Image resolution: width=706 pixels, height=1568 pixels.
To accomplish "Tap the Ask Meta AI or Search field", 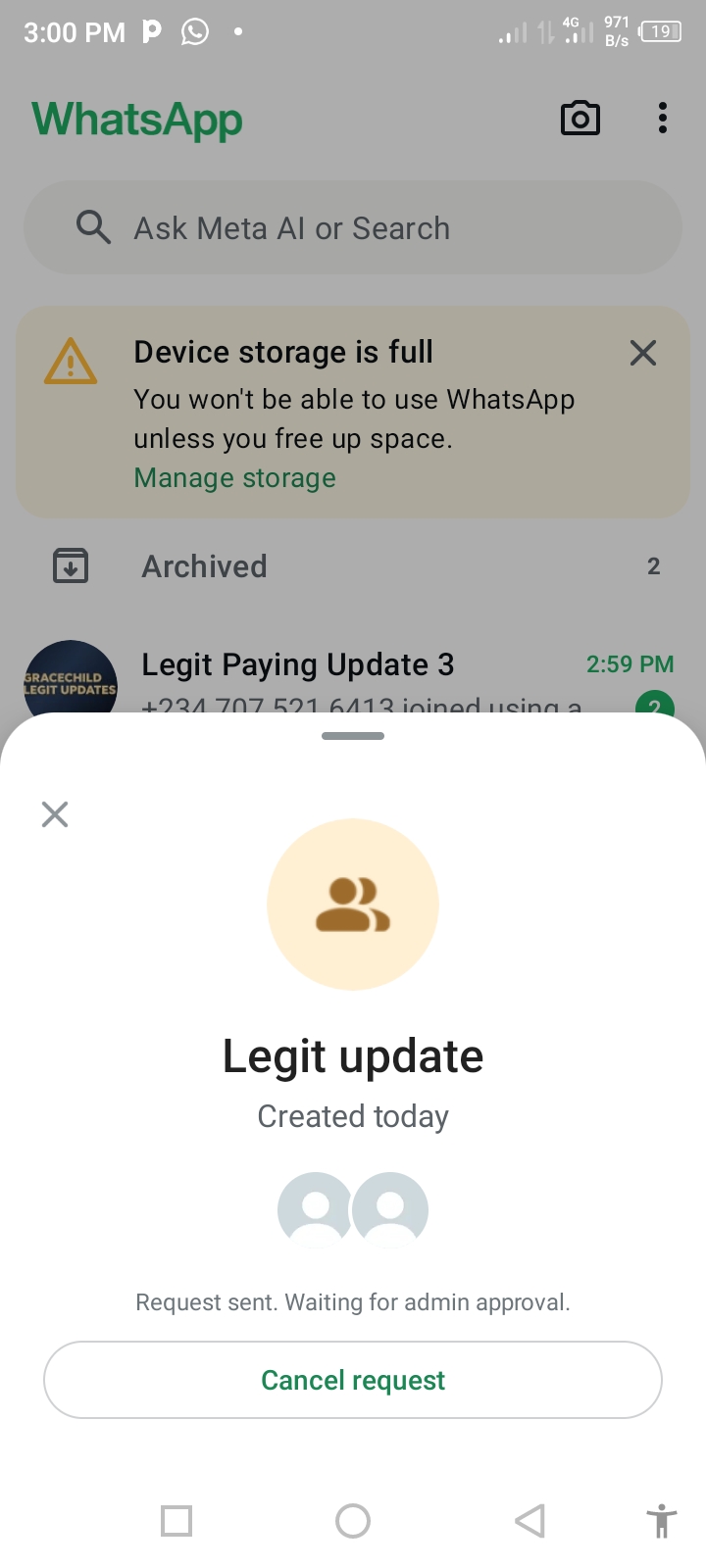I will tap(353, 228).
